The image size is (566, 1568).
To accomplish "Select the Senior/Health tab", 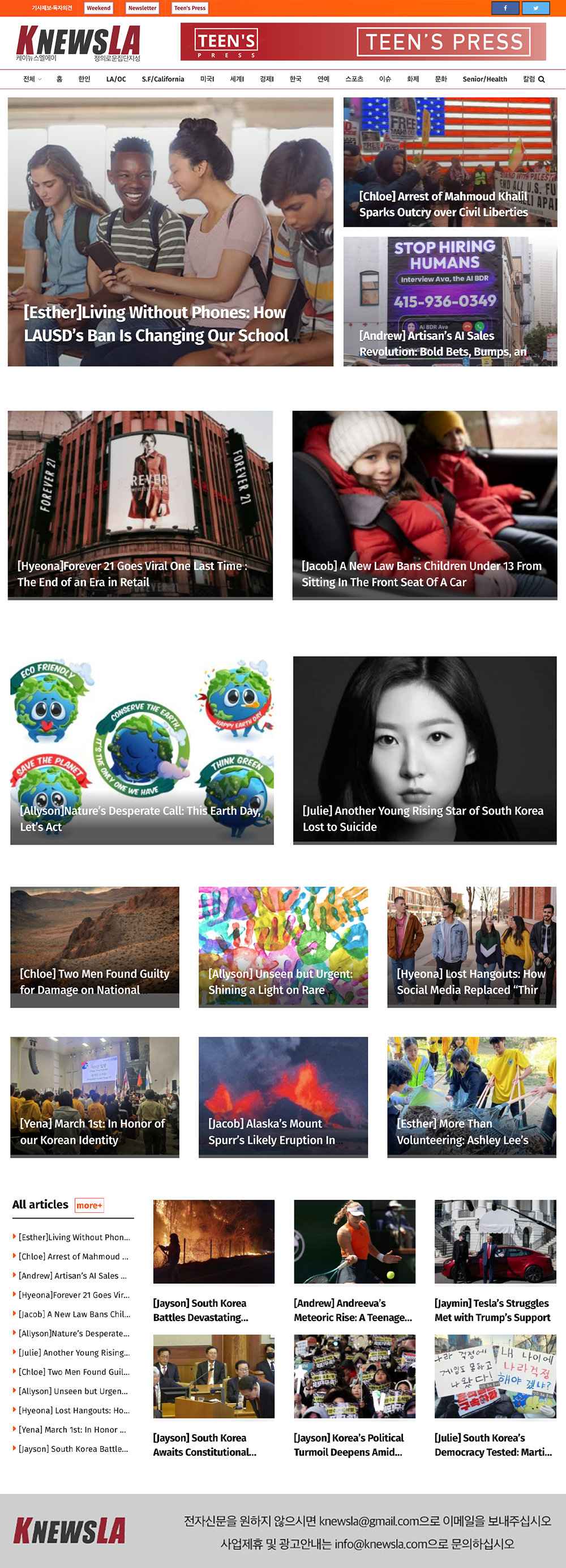I will tap(484, 79).
